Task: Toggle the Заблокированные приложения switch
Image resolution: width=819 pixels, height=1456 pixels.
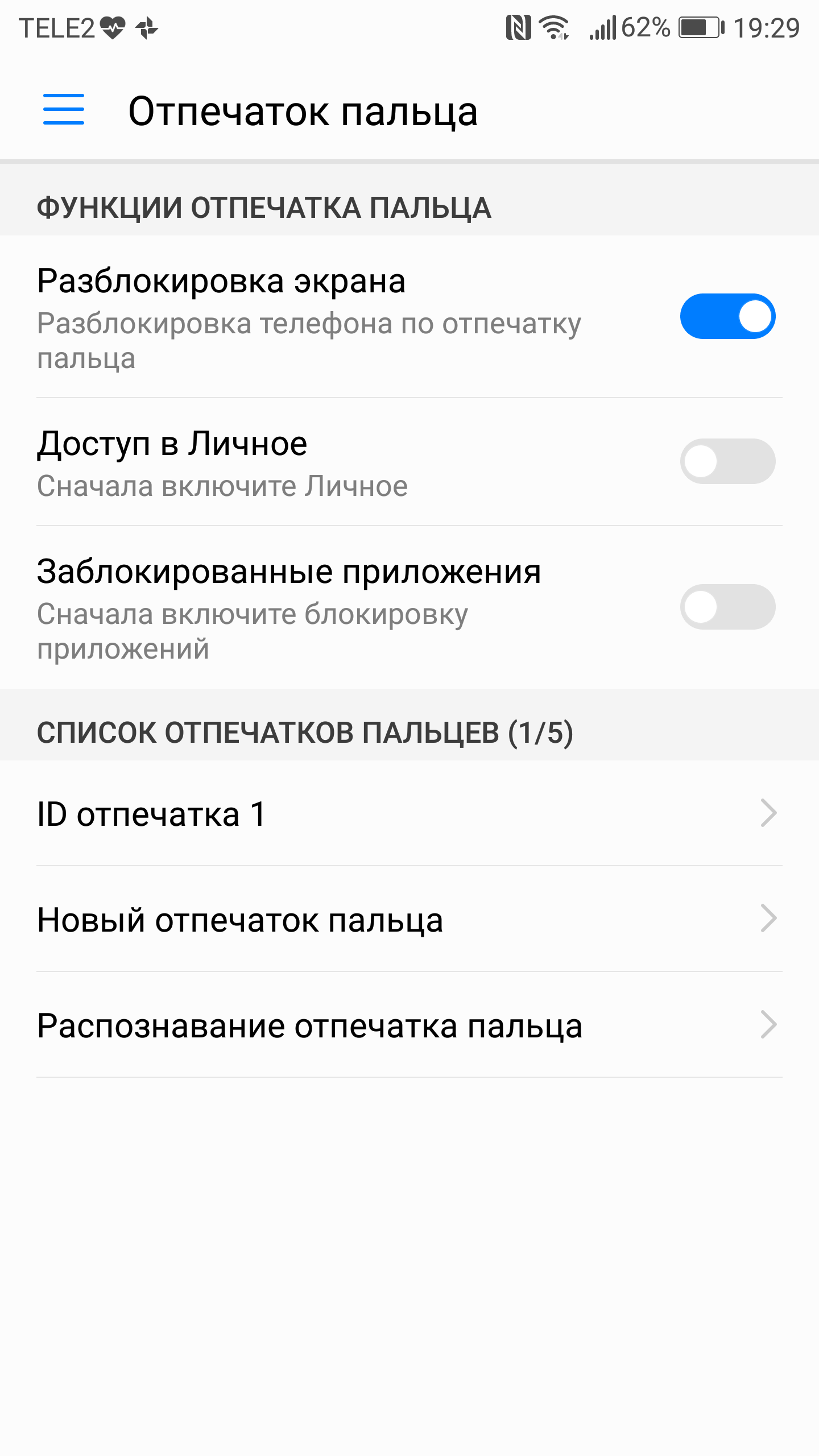Action: (x=727, y=607)
